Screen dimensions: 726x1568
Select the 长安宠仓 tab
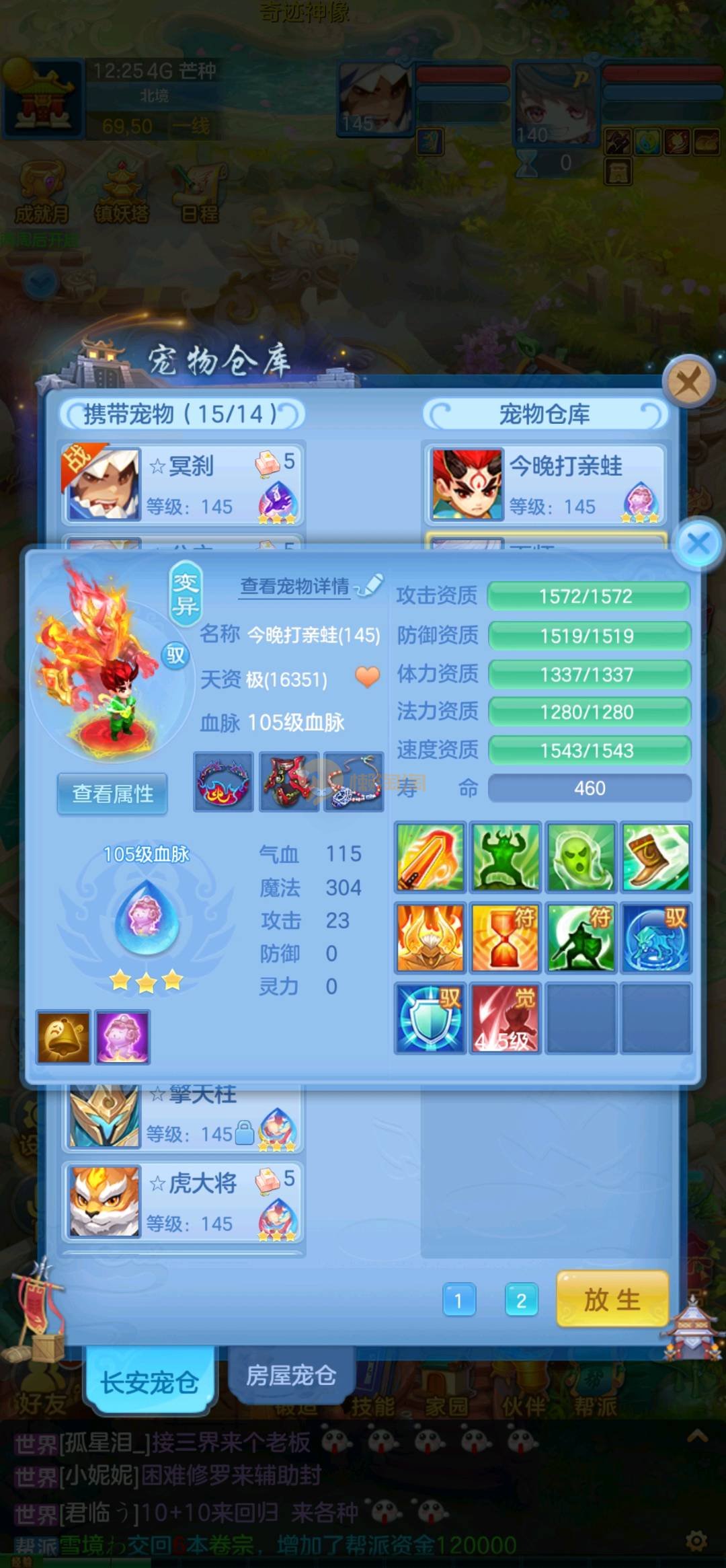pyautogui.click(x=149, y=1382)
